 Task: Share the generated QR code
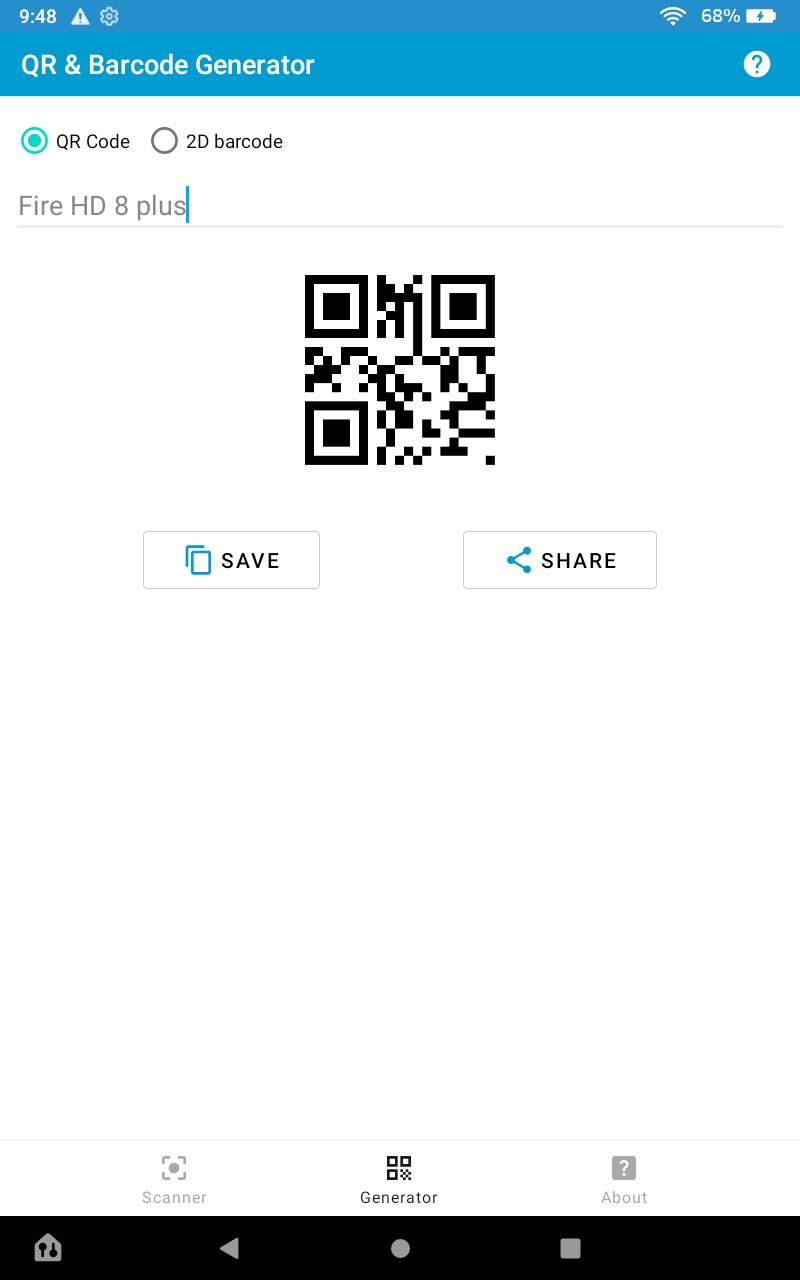click(x=559, y=560)
